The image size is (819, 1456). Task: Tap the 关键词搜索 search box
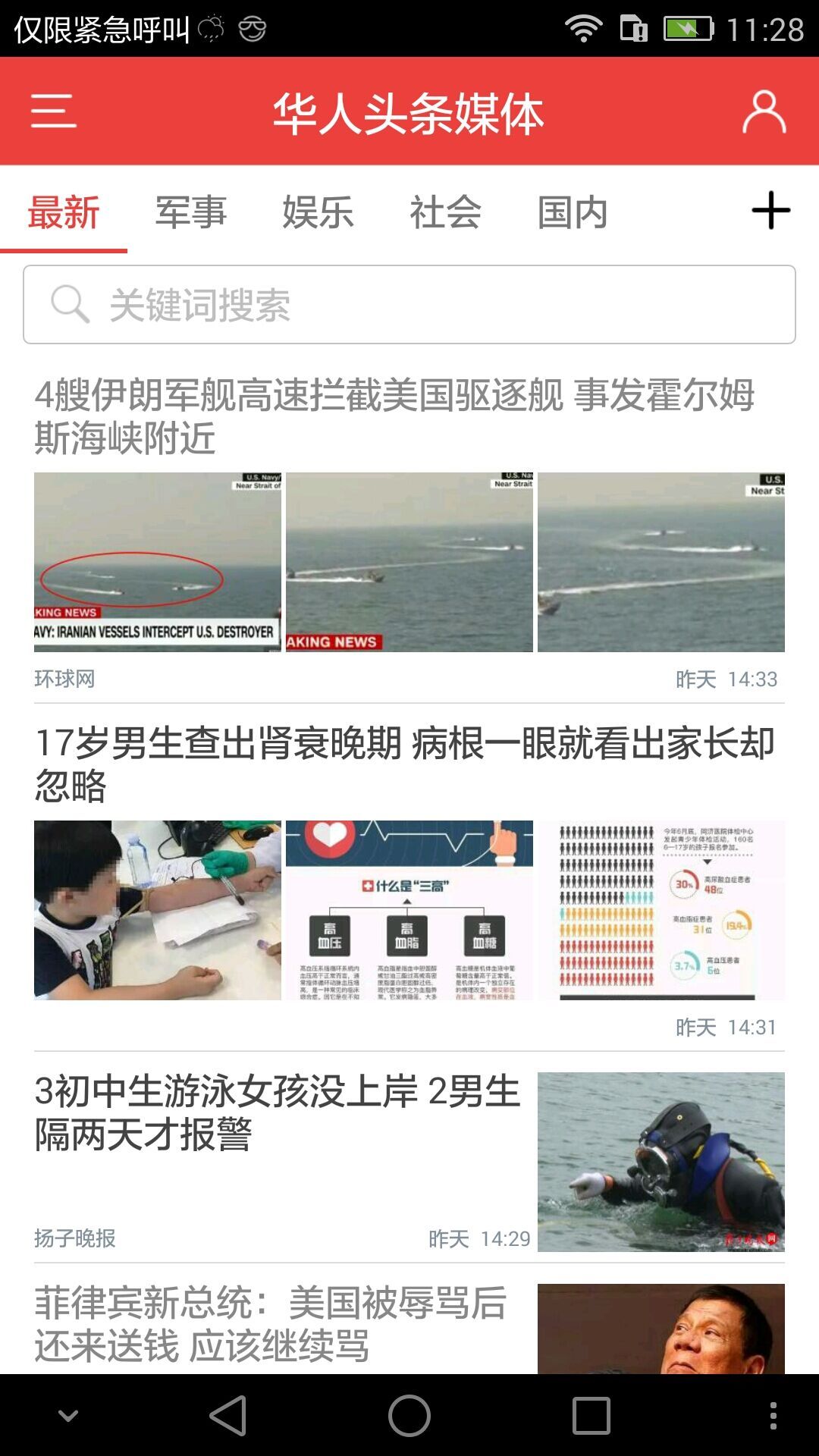(x=409, y=304)
